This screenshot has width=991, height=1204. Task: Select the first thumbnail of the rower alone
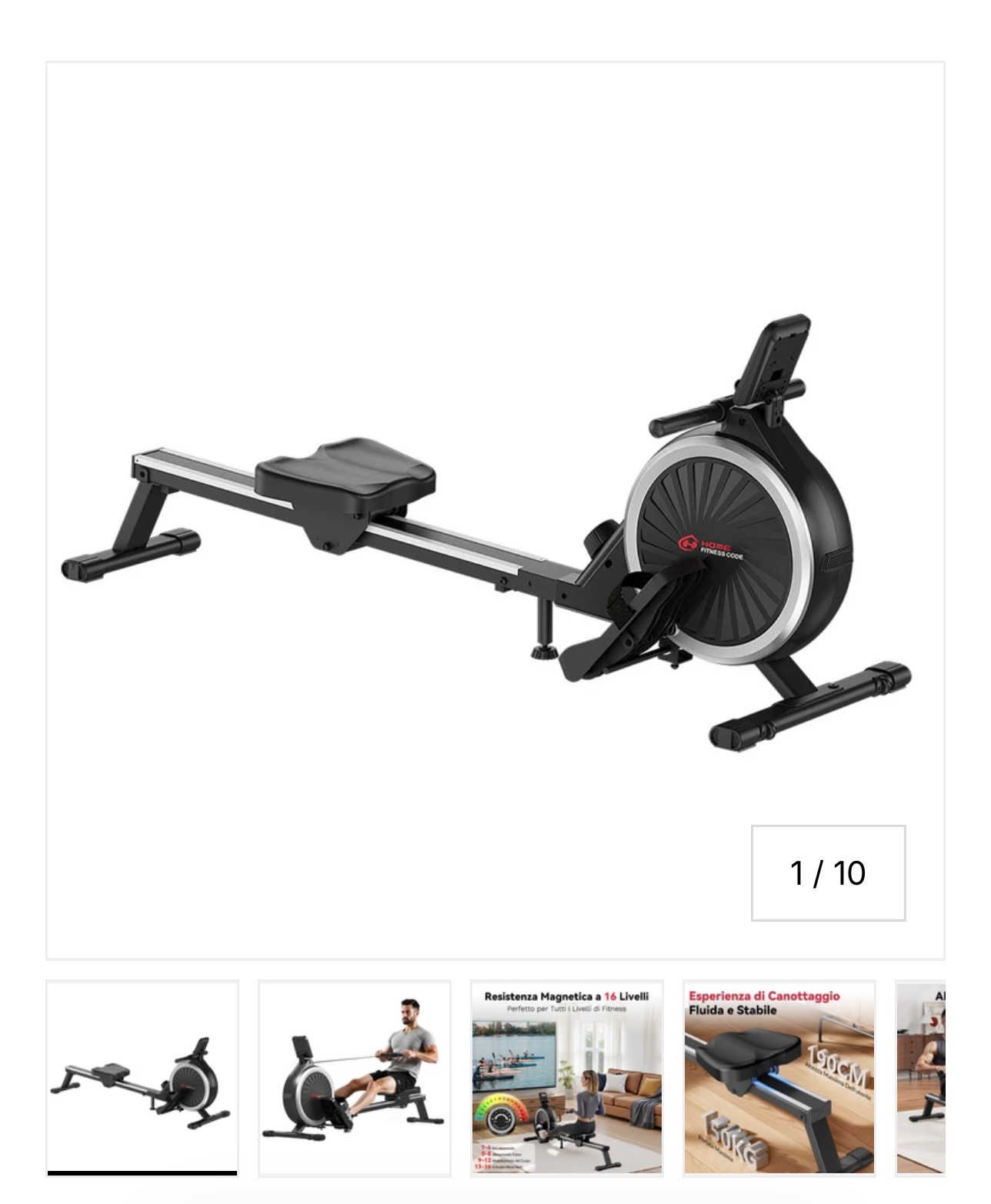tap(142, 1077)
